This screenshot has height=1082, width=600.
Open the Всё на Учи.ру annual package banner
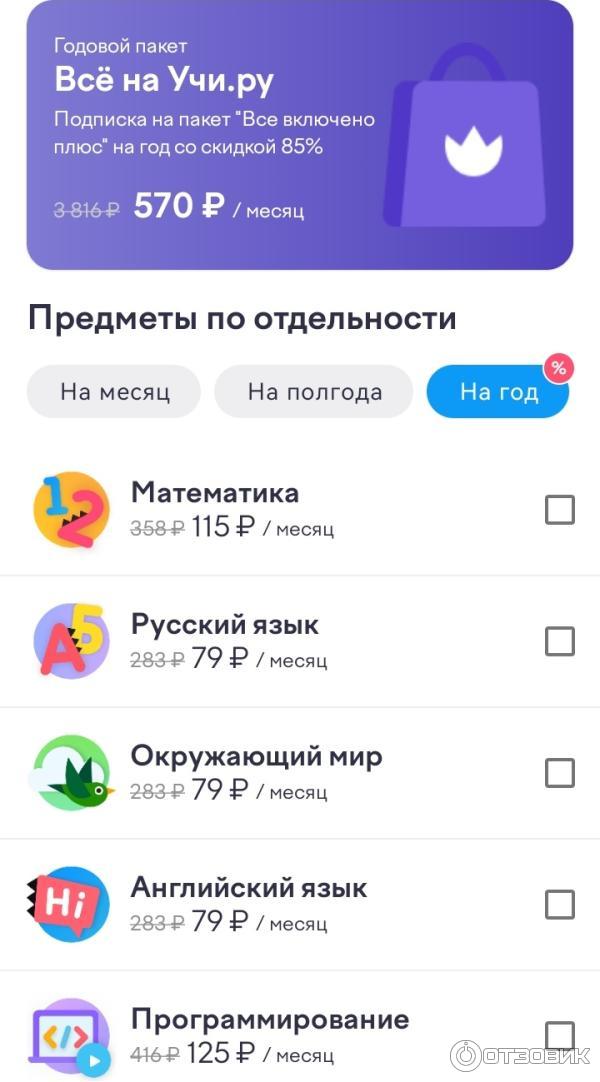299,135
